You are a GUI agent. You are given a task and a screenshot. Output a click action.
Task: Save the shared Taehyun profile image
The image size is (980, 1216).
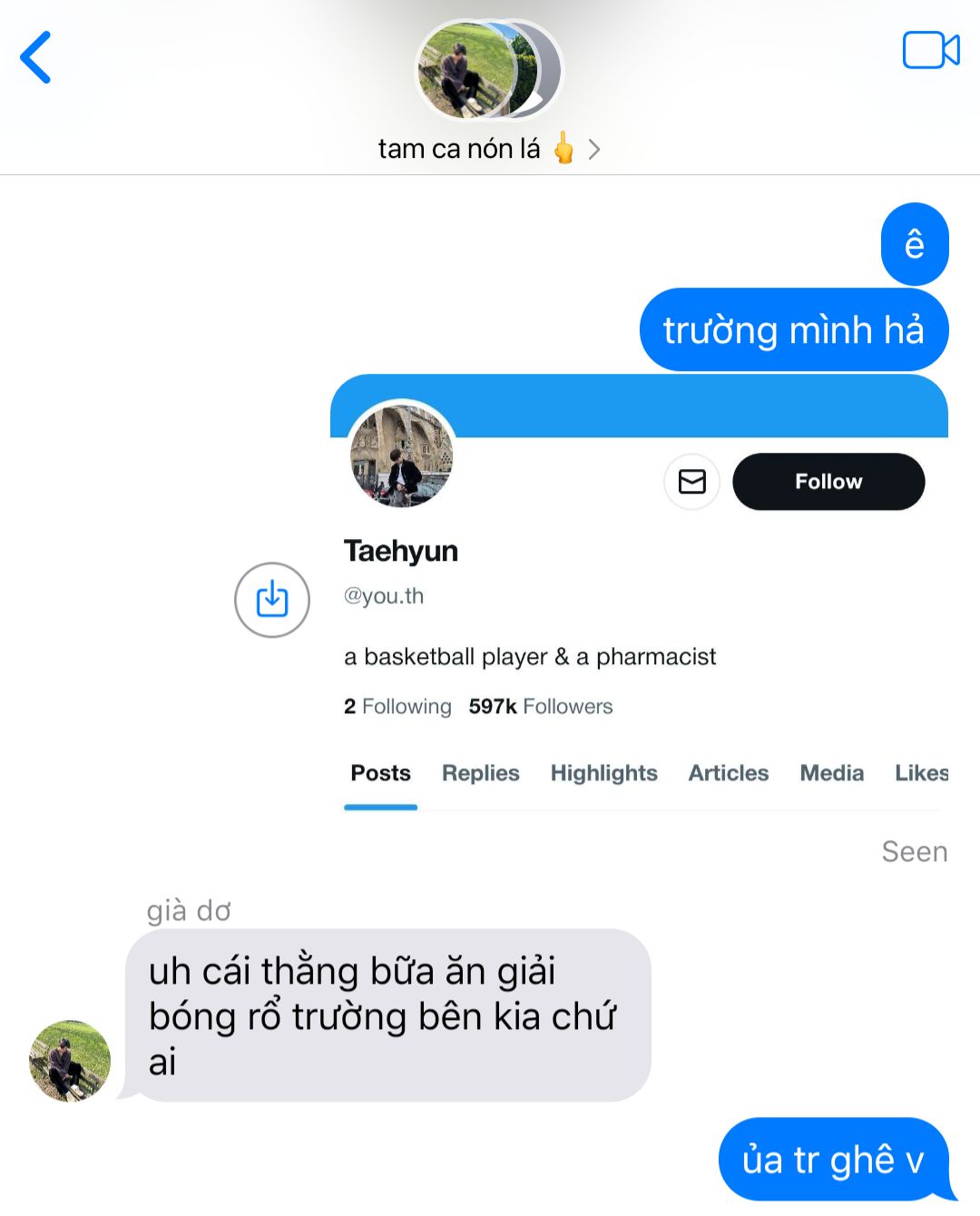click(x=272, y=600)
